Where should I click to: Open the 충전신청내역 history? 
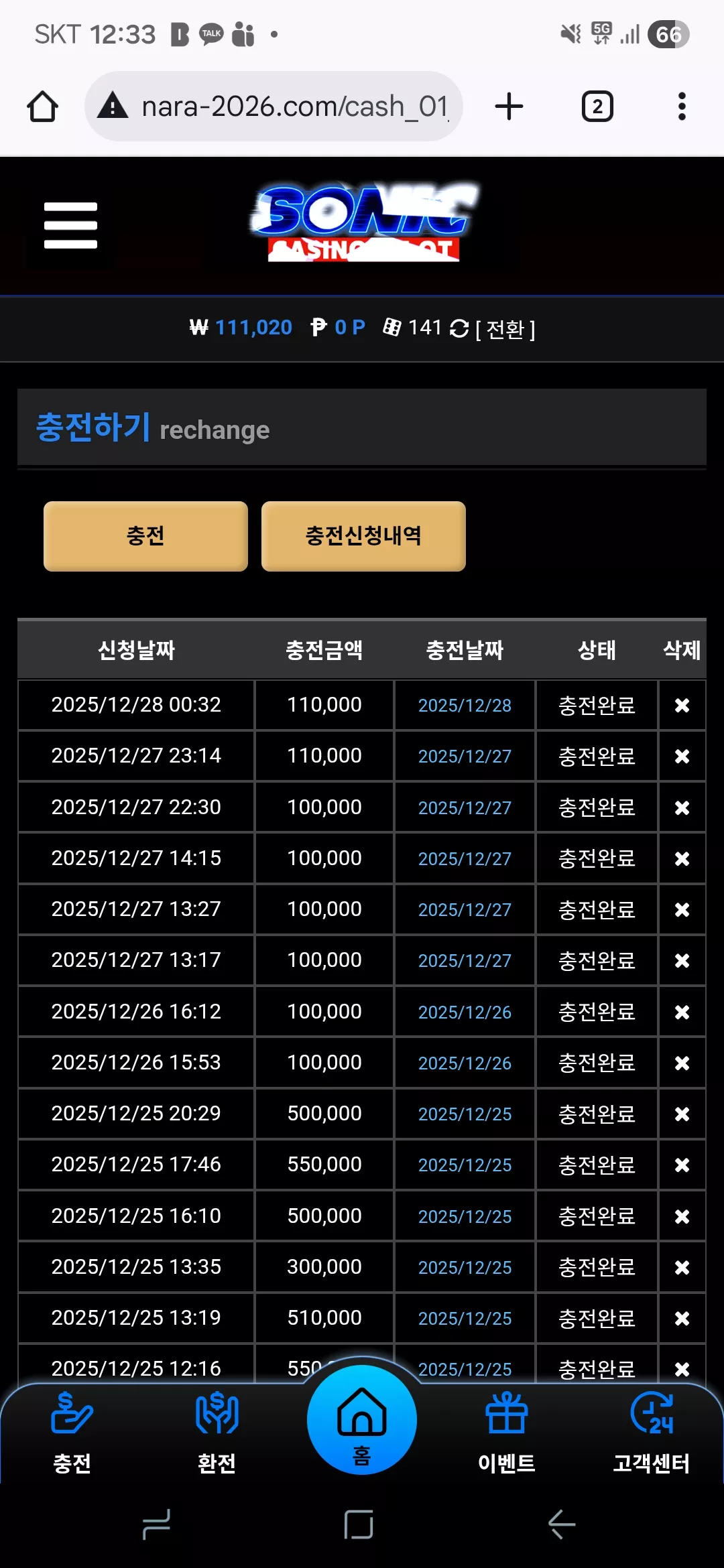click(363, 536)
